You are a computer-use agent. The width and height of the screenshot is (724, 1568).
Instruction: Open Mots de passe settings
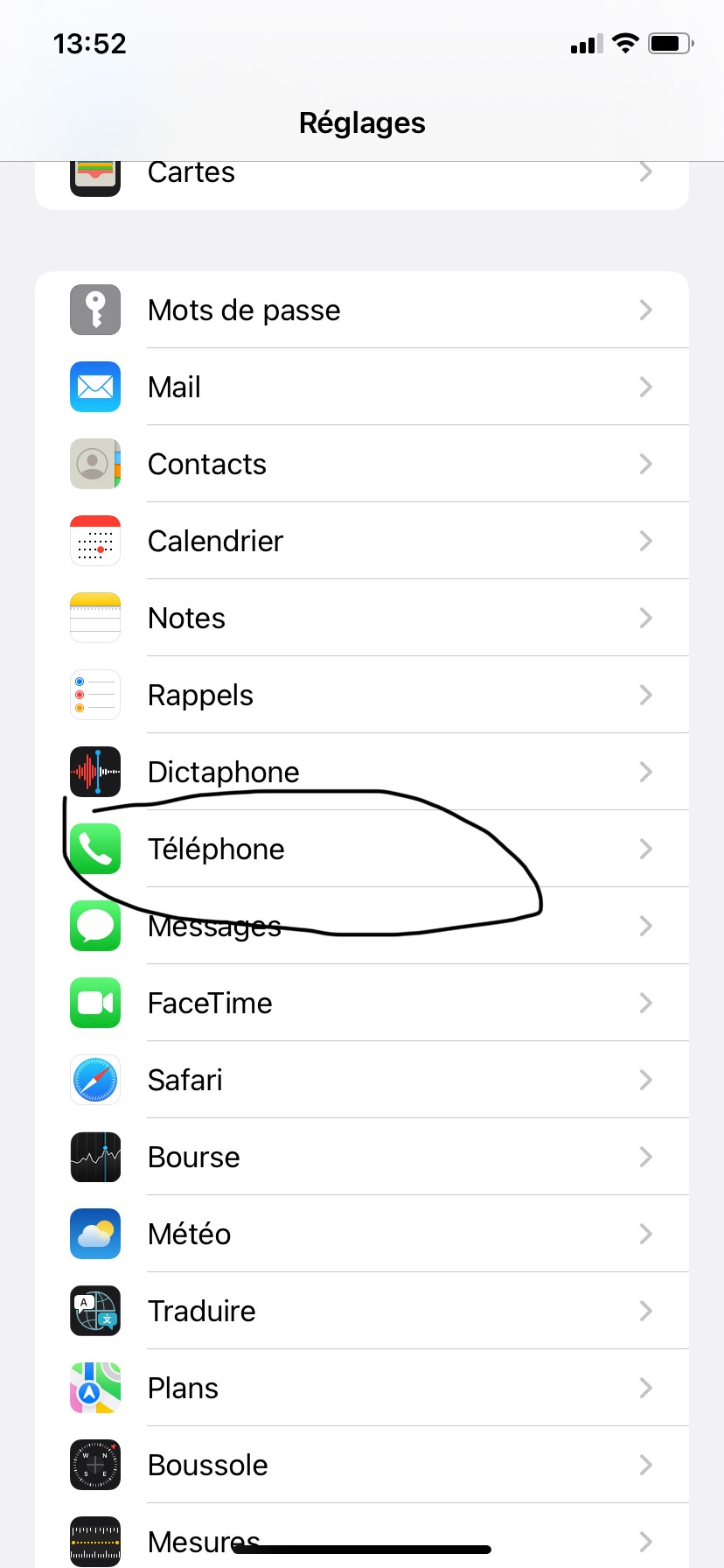pos(362,310)
